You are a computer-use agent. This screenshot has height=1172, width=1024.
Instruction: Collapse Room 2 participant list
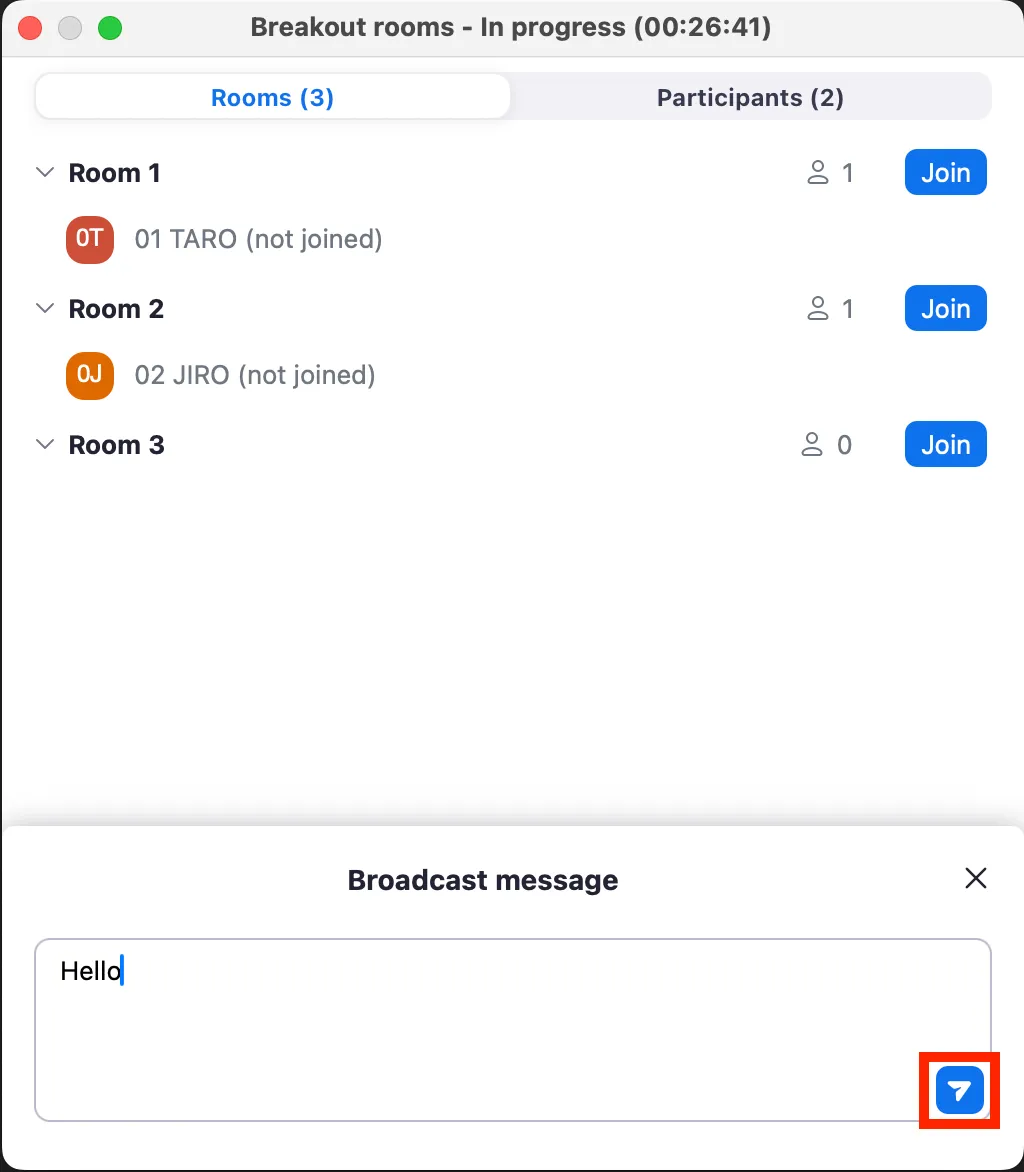pyautogui.click(x=45, y=309)
